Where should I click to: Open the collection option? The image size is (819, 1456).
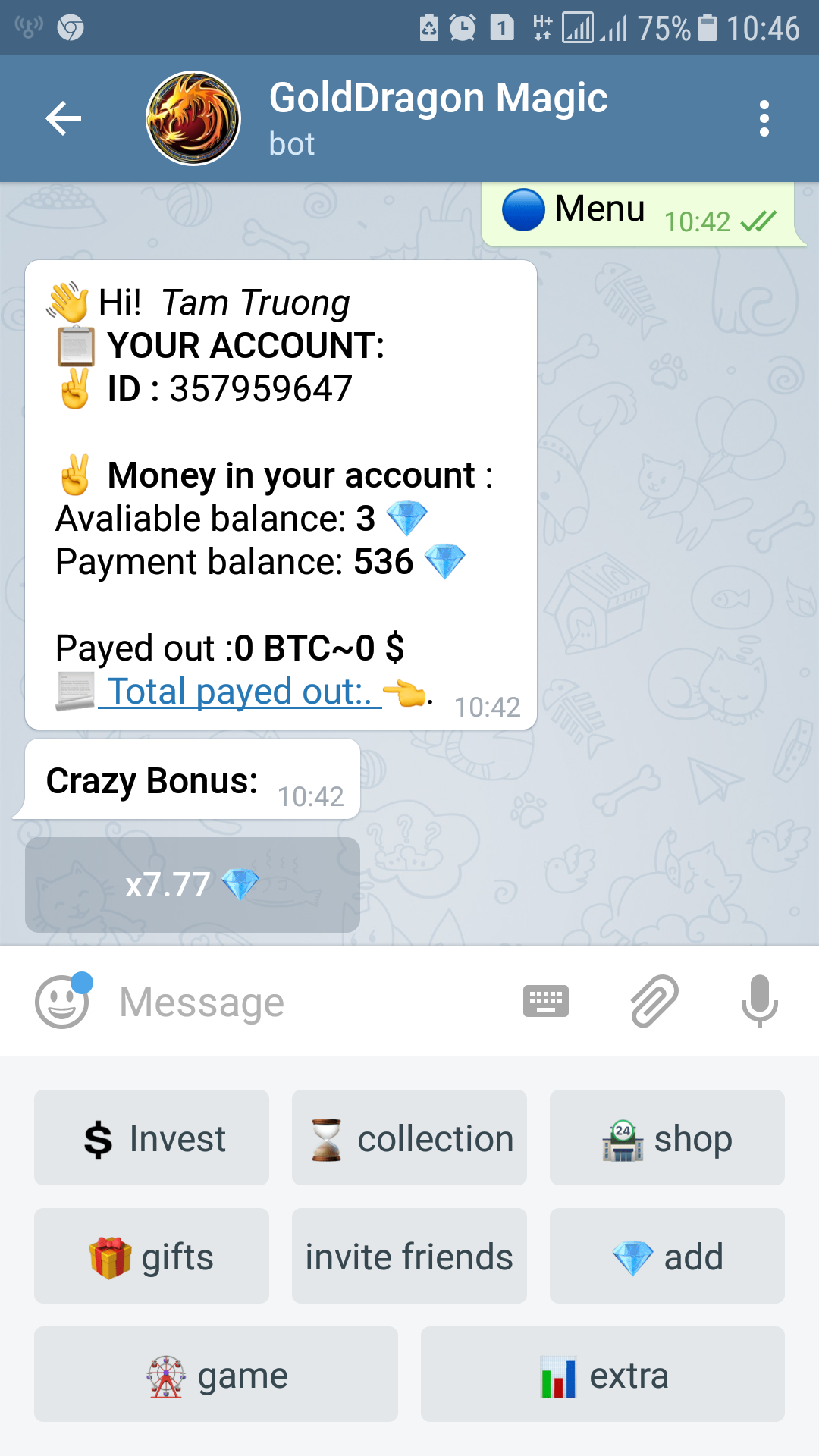coord(409,1137)
